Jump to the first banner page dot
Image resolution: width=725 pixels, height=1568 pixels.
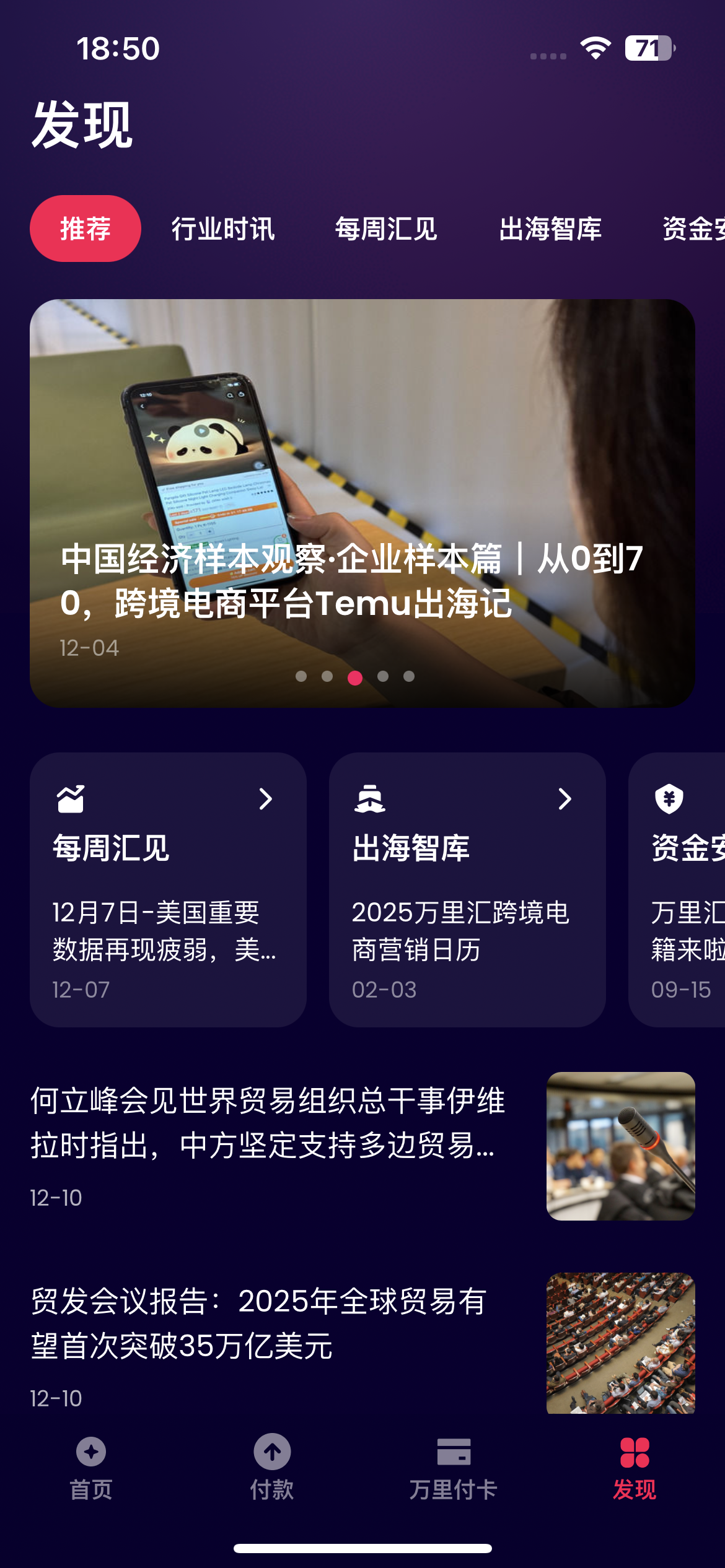tap(301, 676)
